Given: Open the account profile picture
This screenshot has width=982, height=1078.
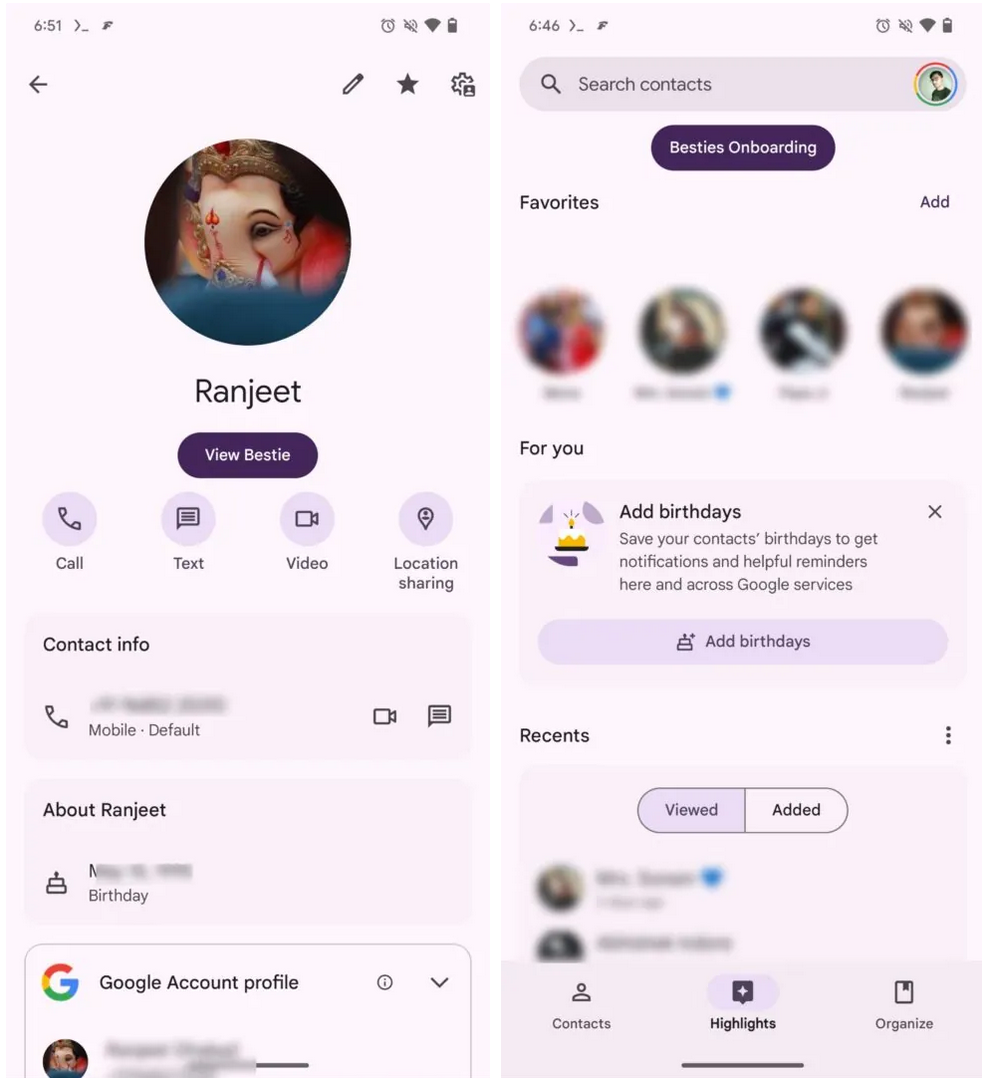Looking at the screenshot, I should 936,85.
